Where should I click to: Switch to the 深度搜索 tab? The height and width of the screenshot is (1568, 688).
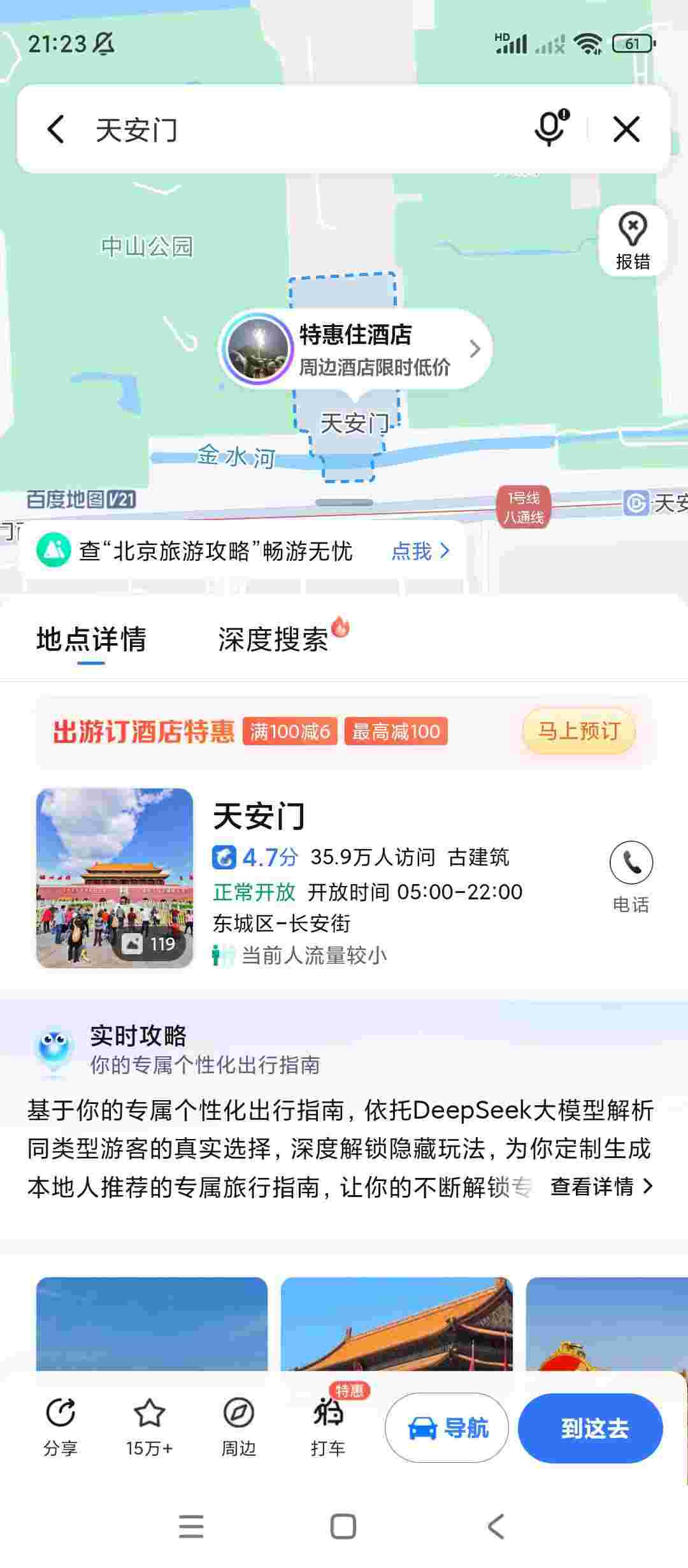pyautogui.click(x=274, y=639)
